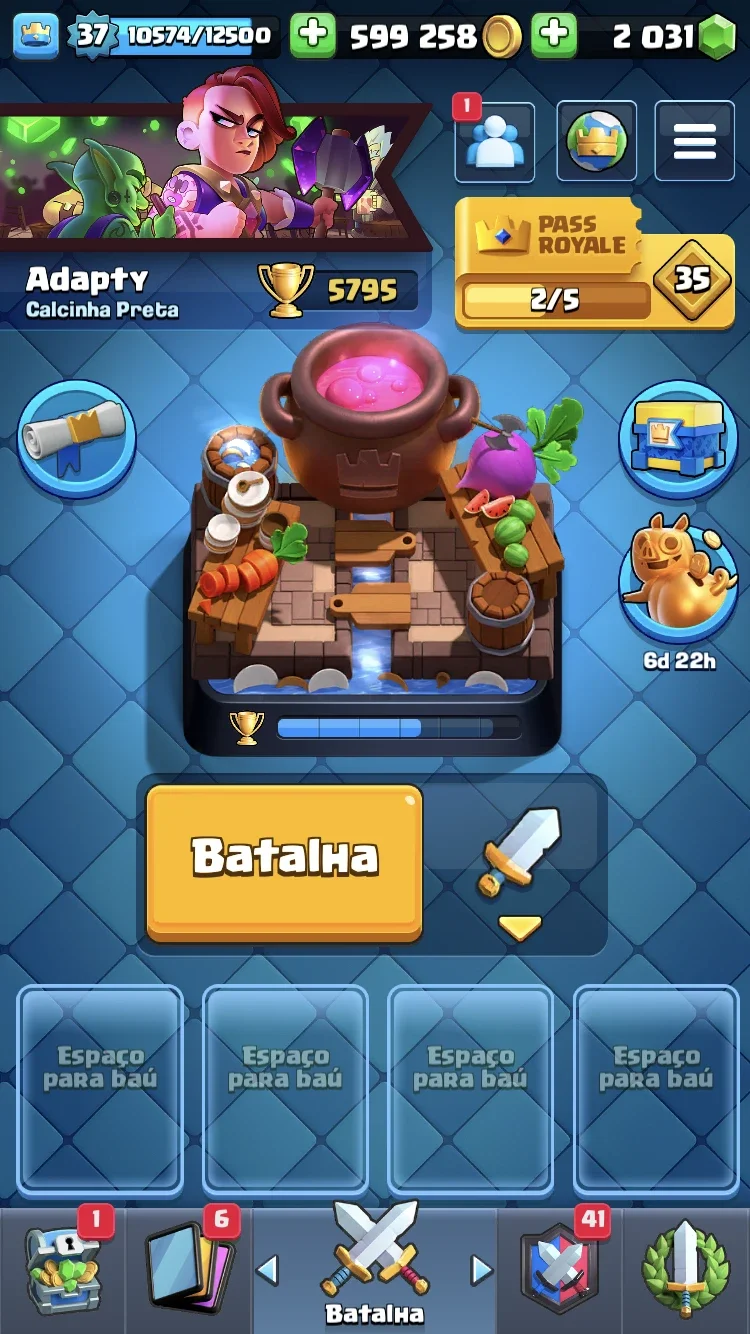Viewport: 750px width, 1334px height.
Task: Buy gems using the green plus button
Action: [553, 36]
